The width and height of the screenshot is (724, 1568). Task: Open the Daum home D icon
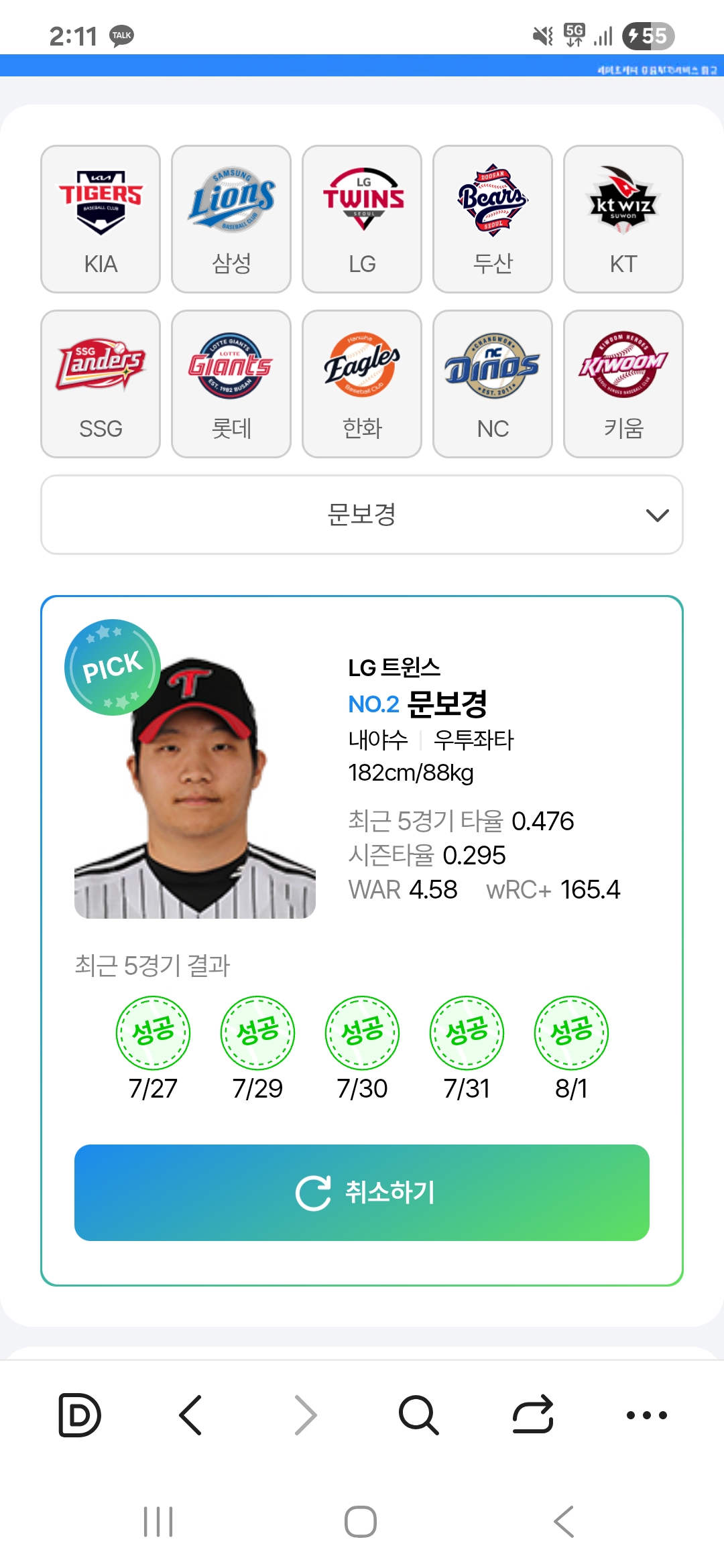pyautogui.click(x=80, y=1415)
